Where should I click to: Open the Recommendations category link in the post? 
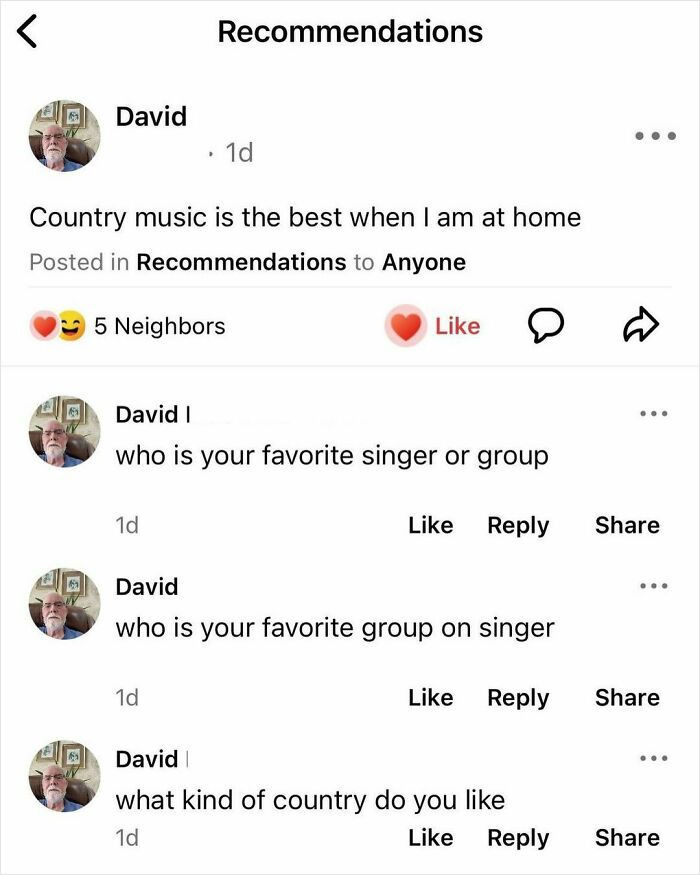[x=241, y=262]
